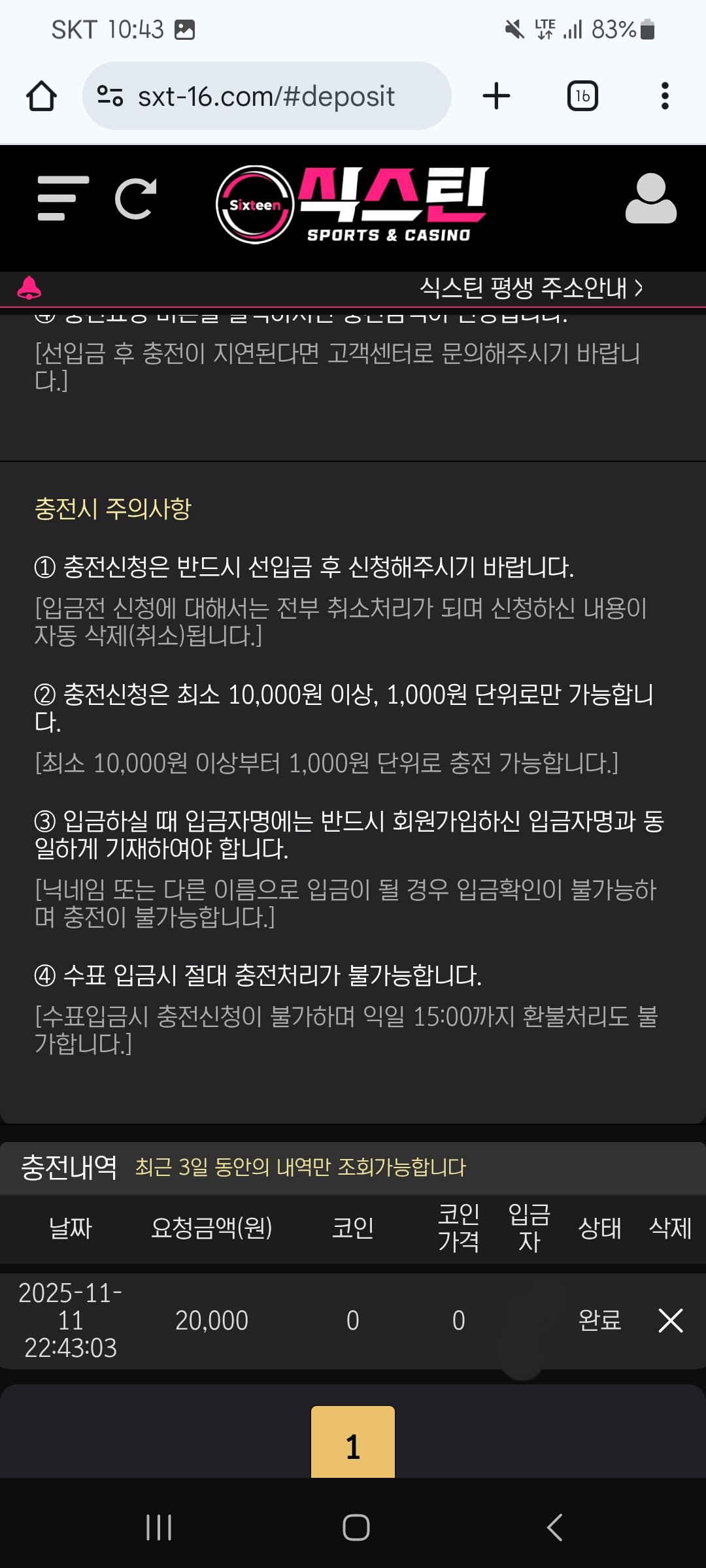The height and width of the screenshot is (1568, 706).
Task: Open the system recent apps view
Action: coord(159,1527)
